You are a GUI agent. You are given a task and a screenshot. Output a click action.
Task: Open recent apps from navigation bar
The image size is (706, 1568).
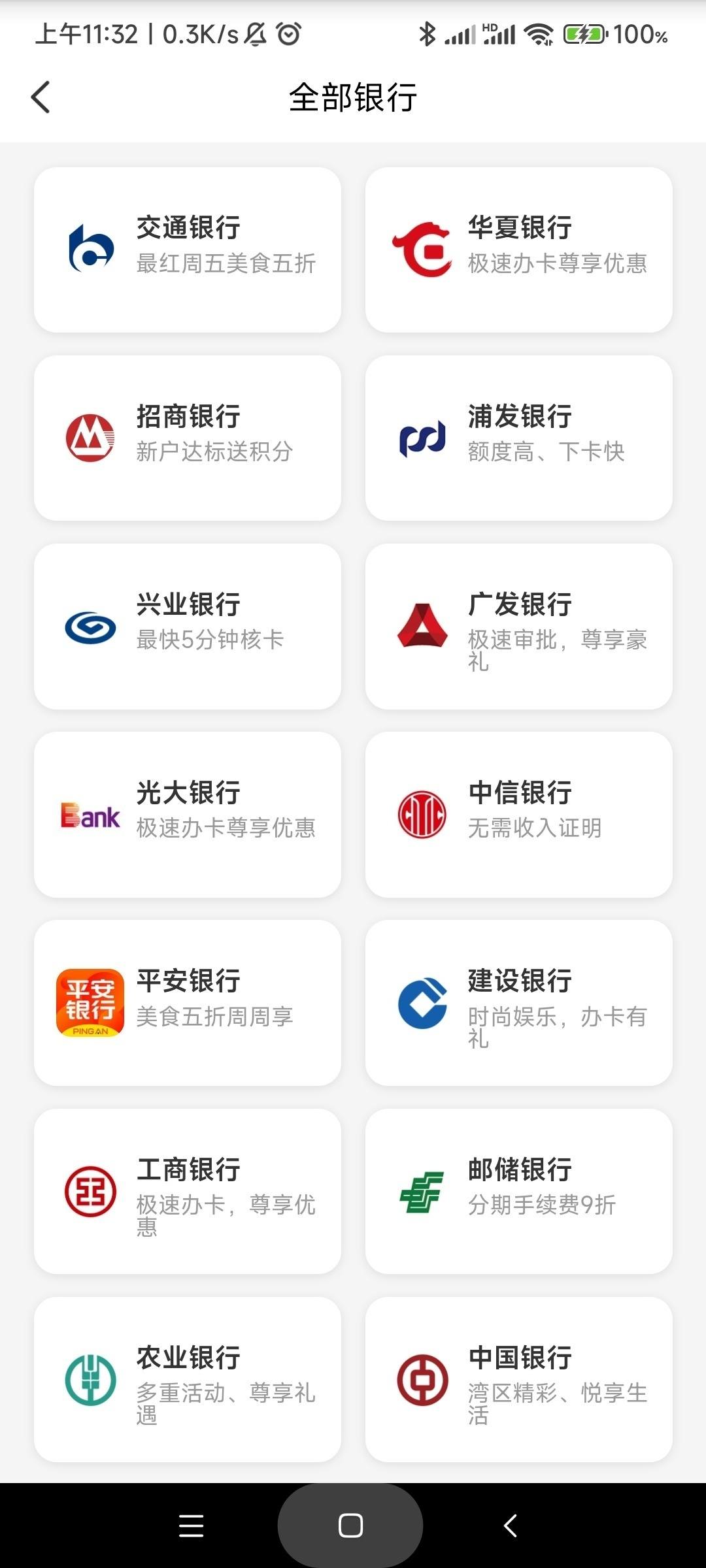191,1526
